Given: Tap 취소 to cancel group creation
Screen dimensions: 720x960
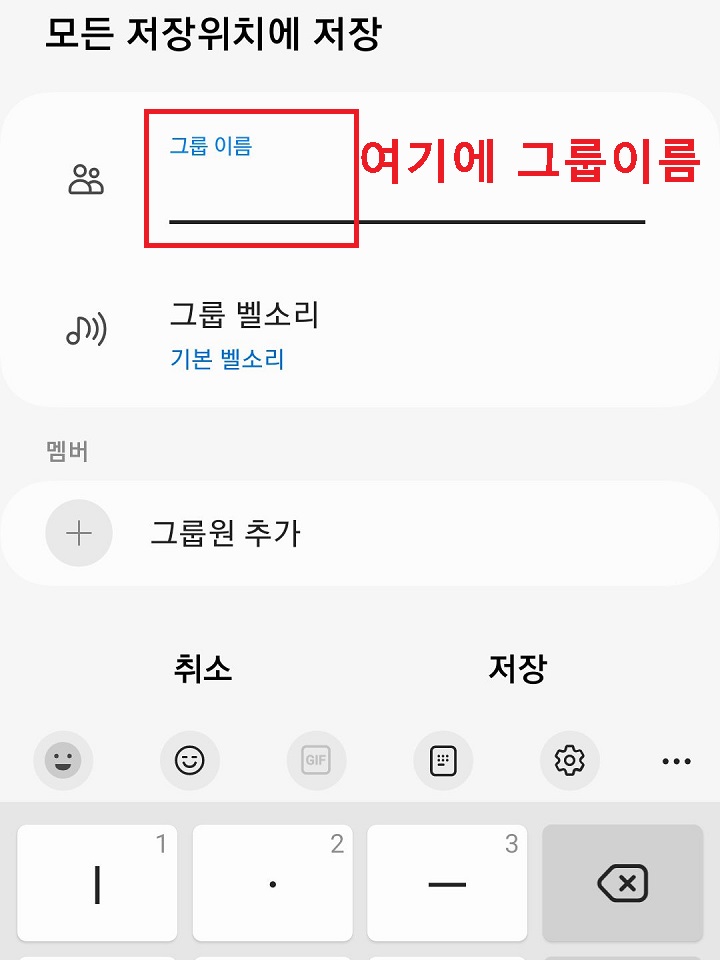Looking at the screenshot, I should point(203,670).
